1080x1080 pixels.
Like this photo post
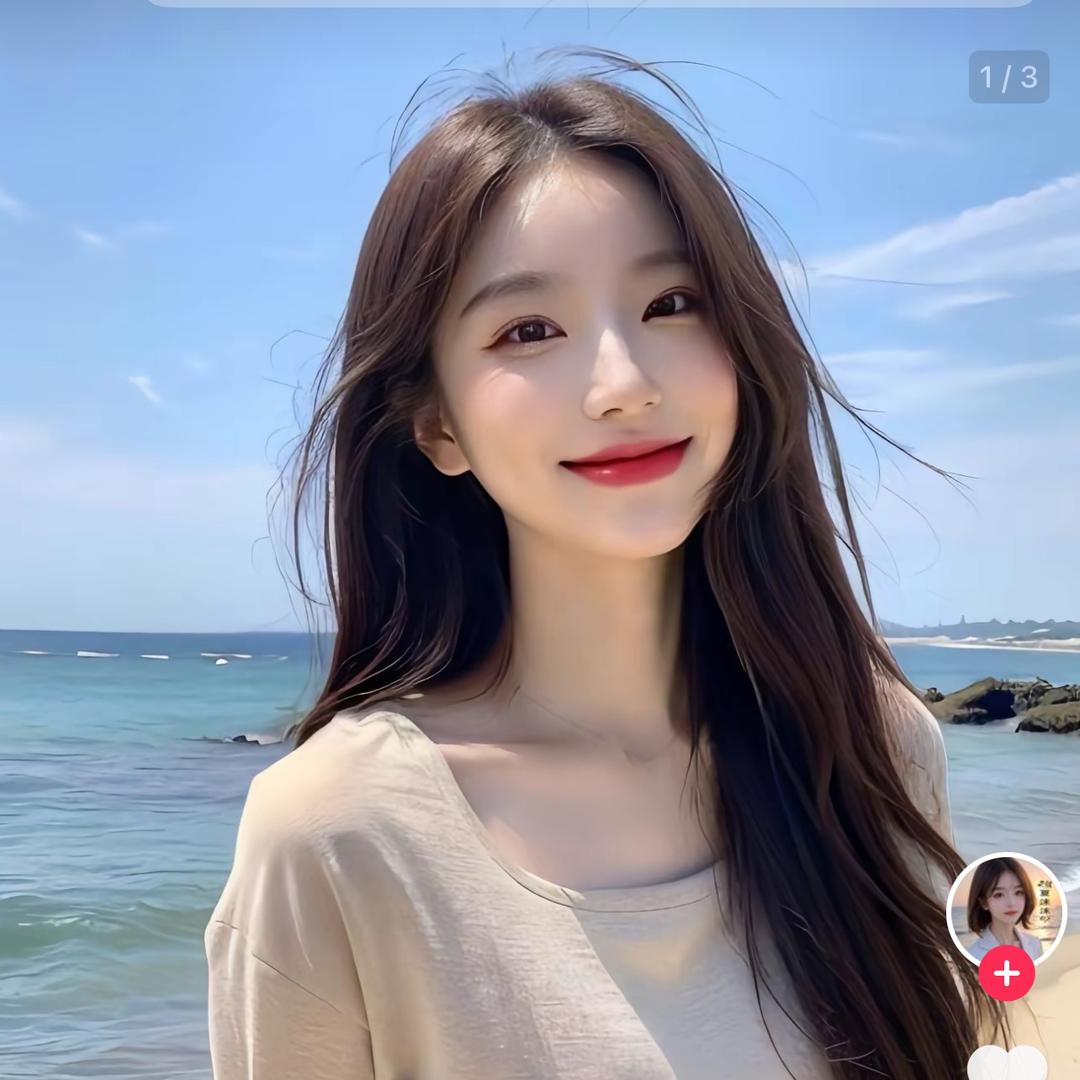tap(1006, 1064)
